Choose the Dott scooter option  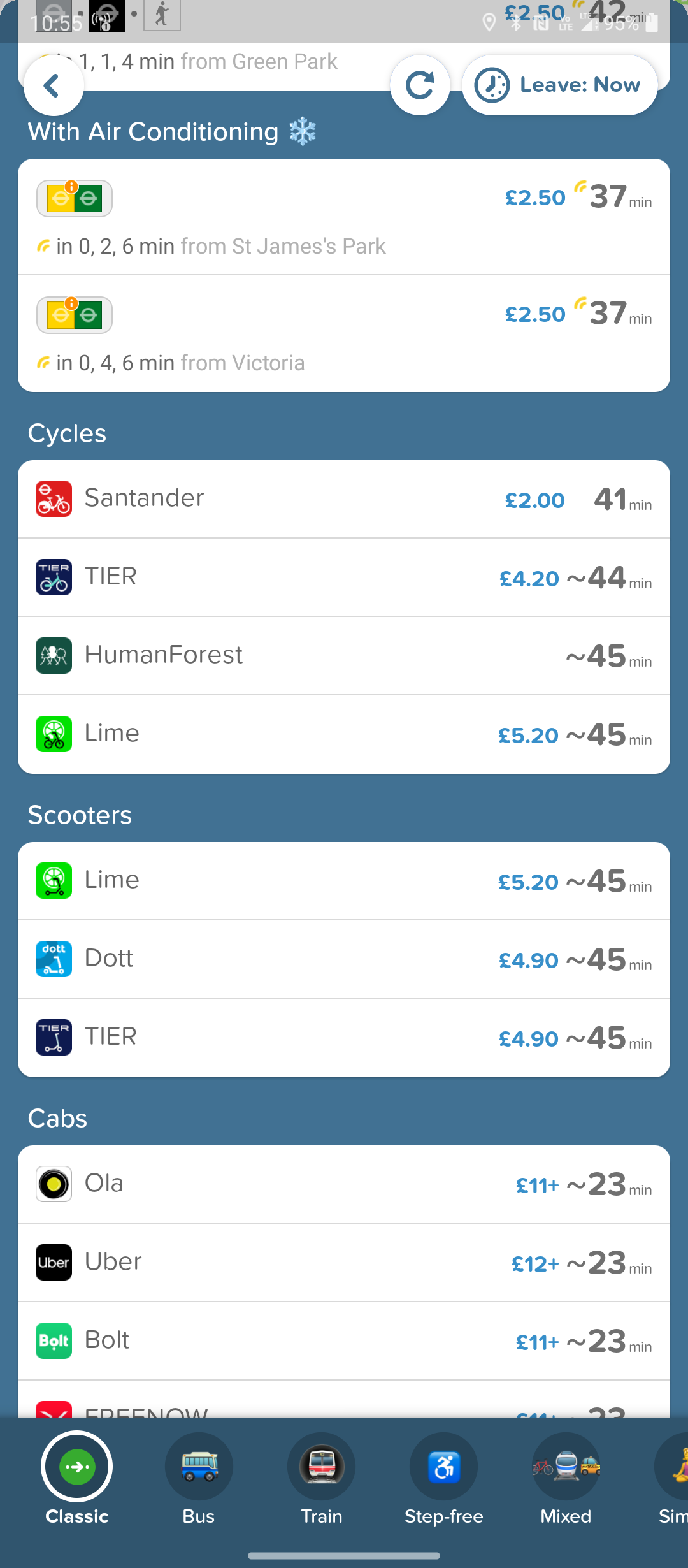pos(344,959)
